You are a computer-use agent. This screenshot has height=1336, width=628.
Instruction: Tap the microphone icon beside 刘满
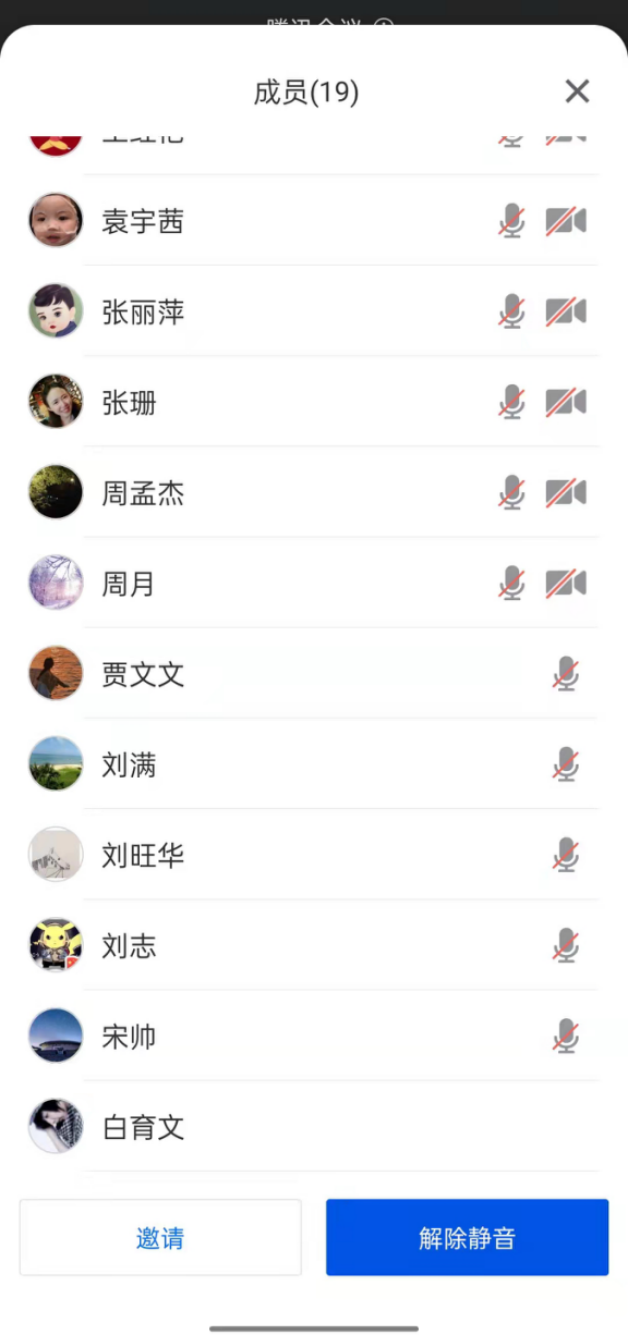tap(566, 765)
